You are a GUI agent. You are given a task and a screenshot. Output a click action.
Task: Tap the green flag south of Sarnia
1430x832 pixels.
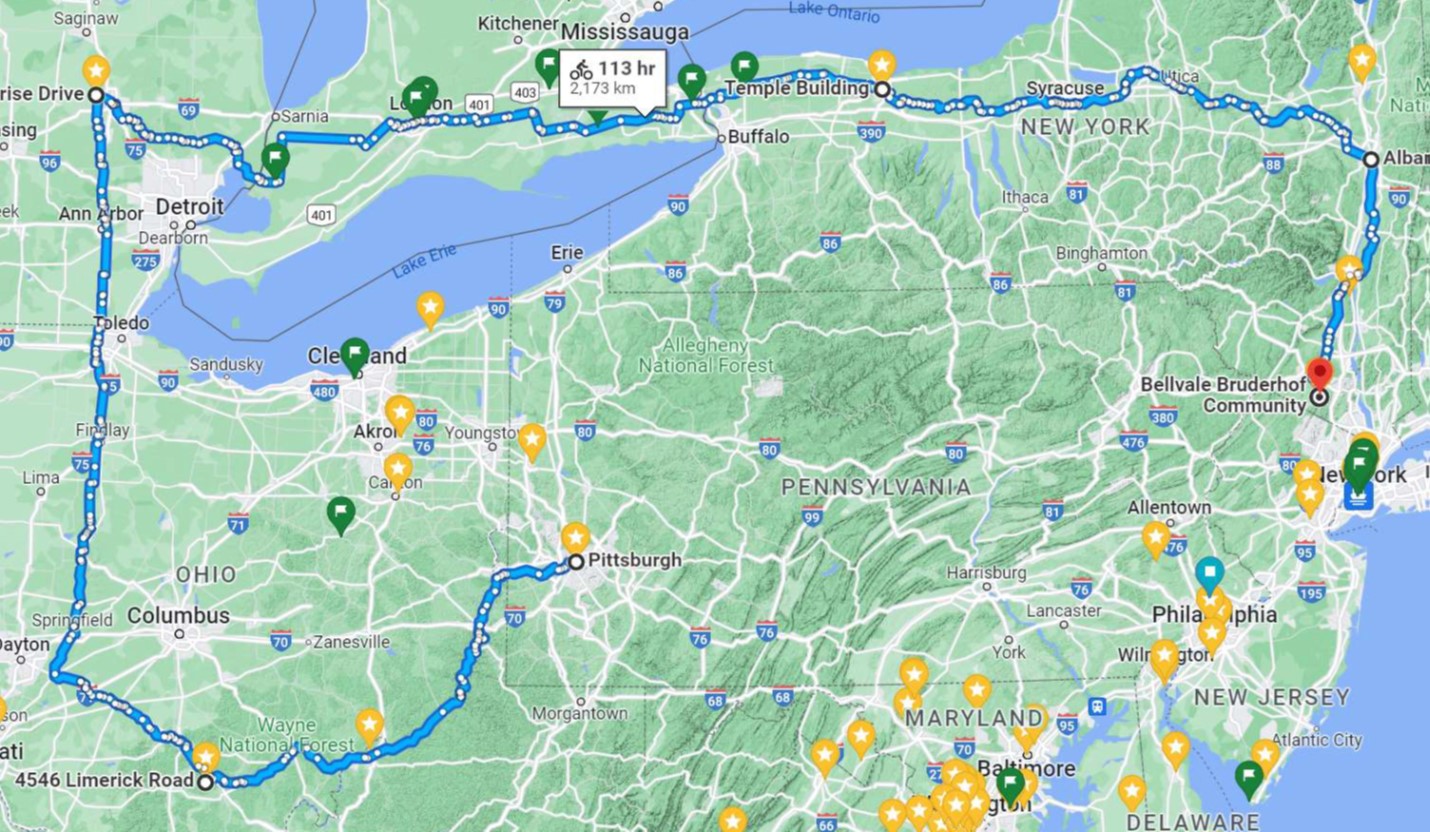pos(275,158)
